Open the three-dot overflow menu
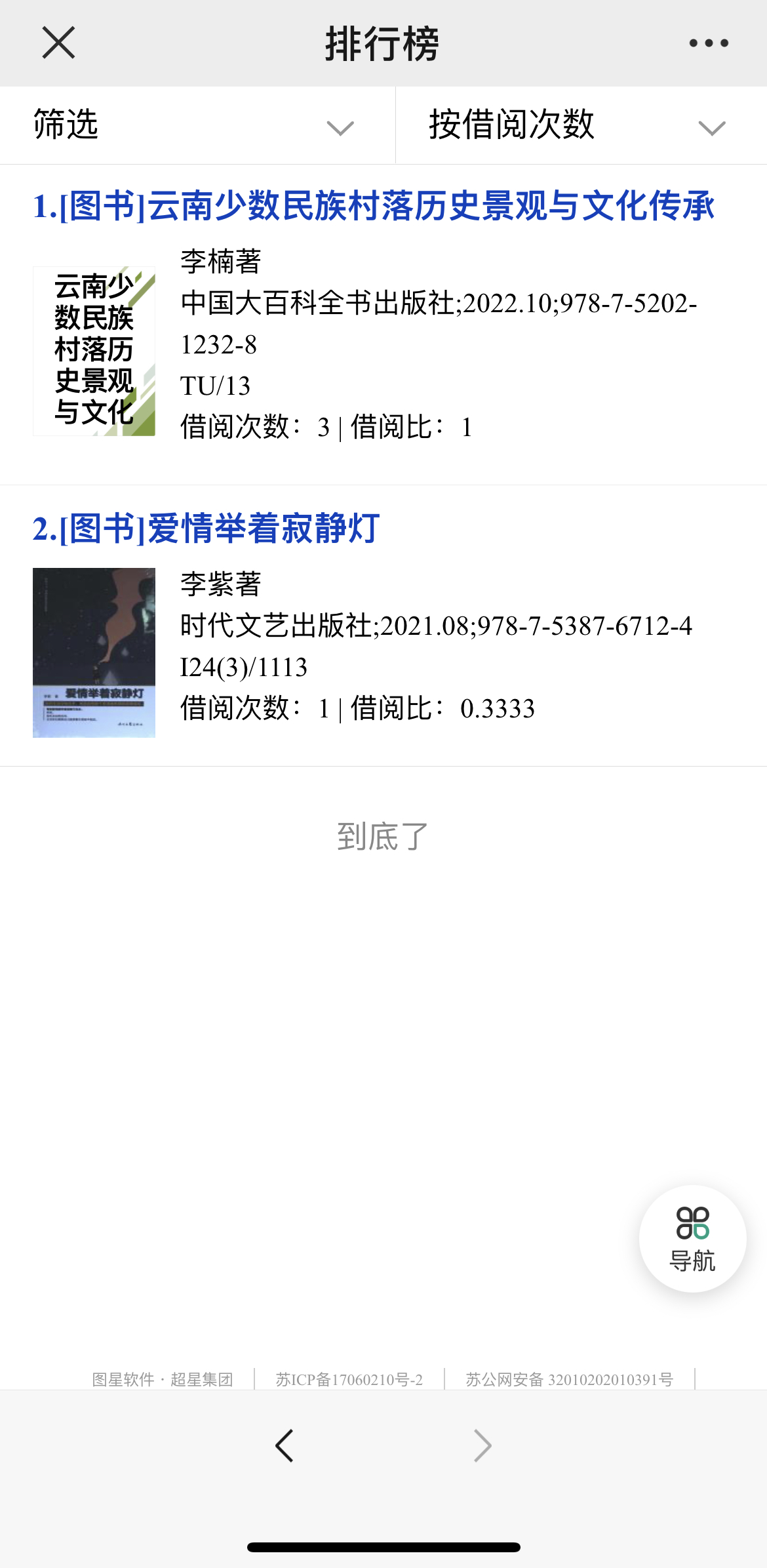767x1568 pixels. pyautogui.click(x=709, y=43)
